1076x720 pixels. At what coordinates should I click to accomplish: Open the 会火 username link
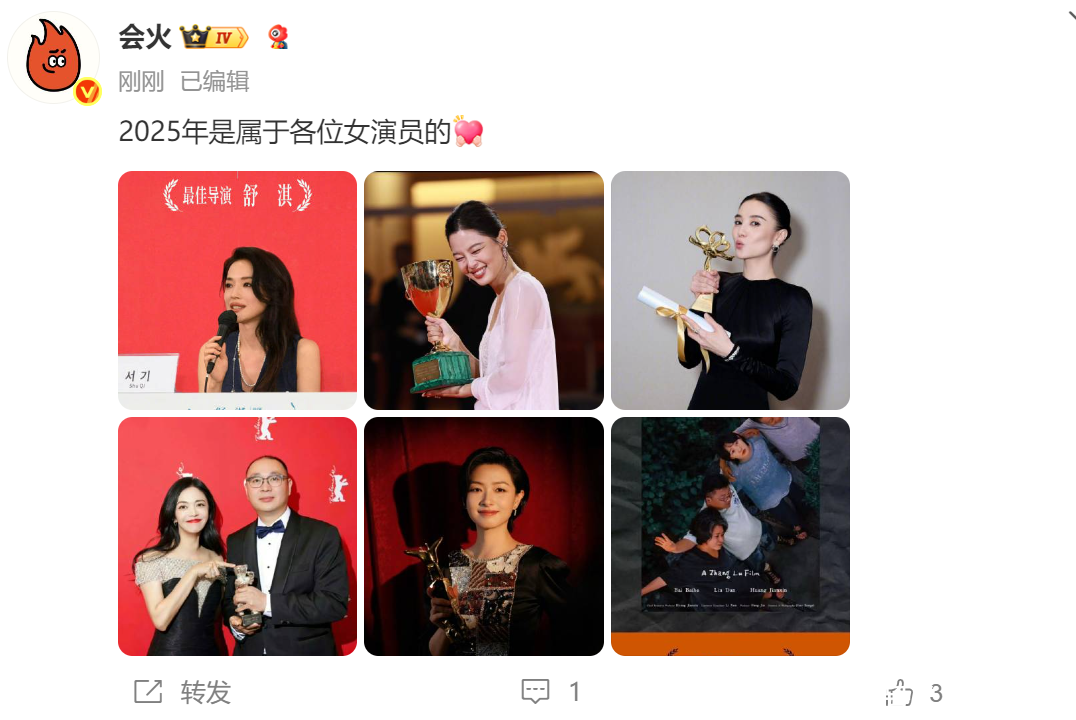click(144, 37)
